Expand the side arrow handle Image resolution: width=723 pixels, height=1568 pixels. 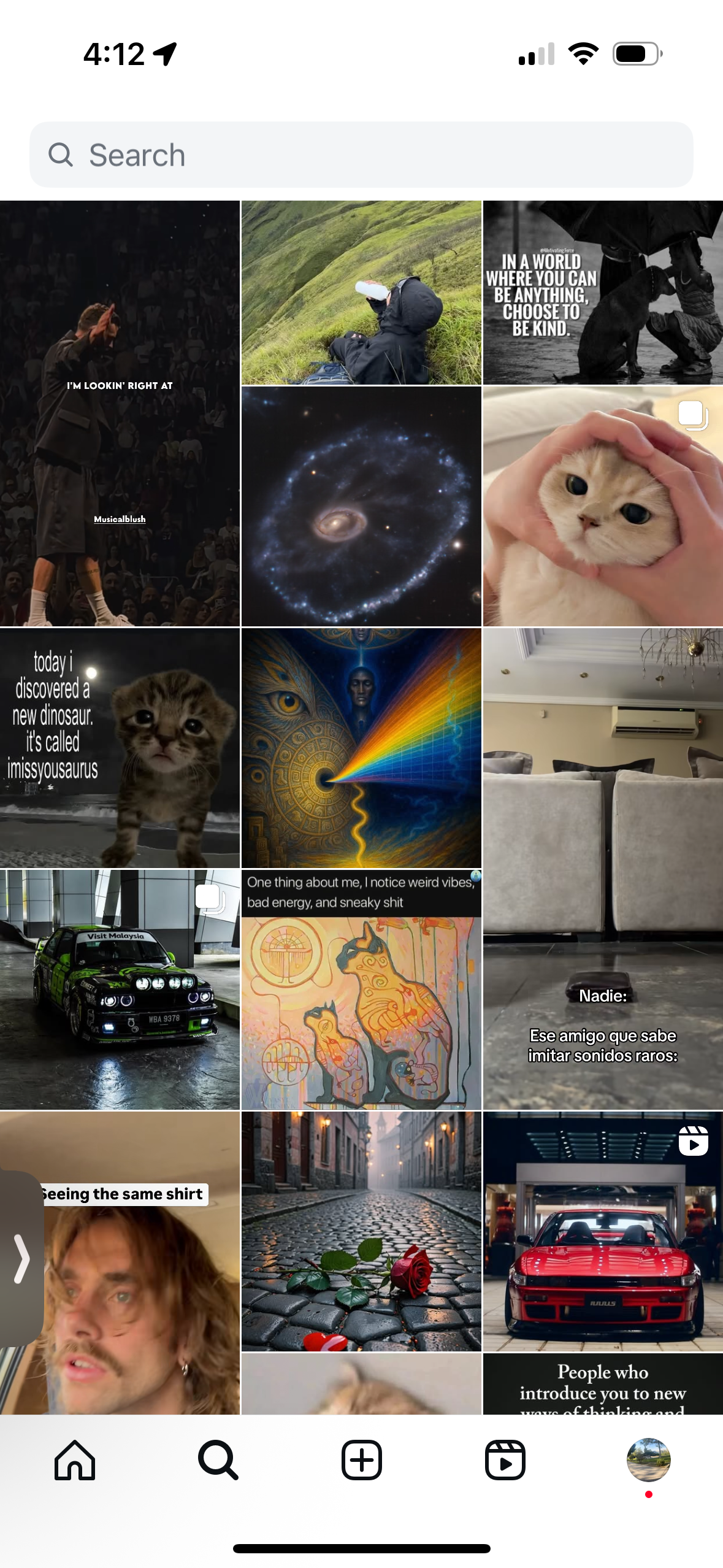(21, 1259)
